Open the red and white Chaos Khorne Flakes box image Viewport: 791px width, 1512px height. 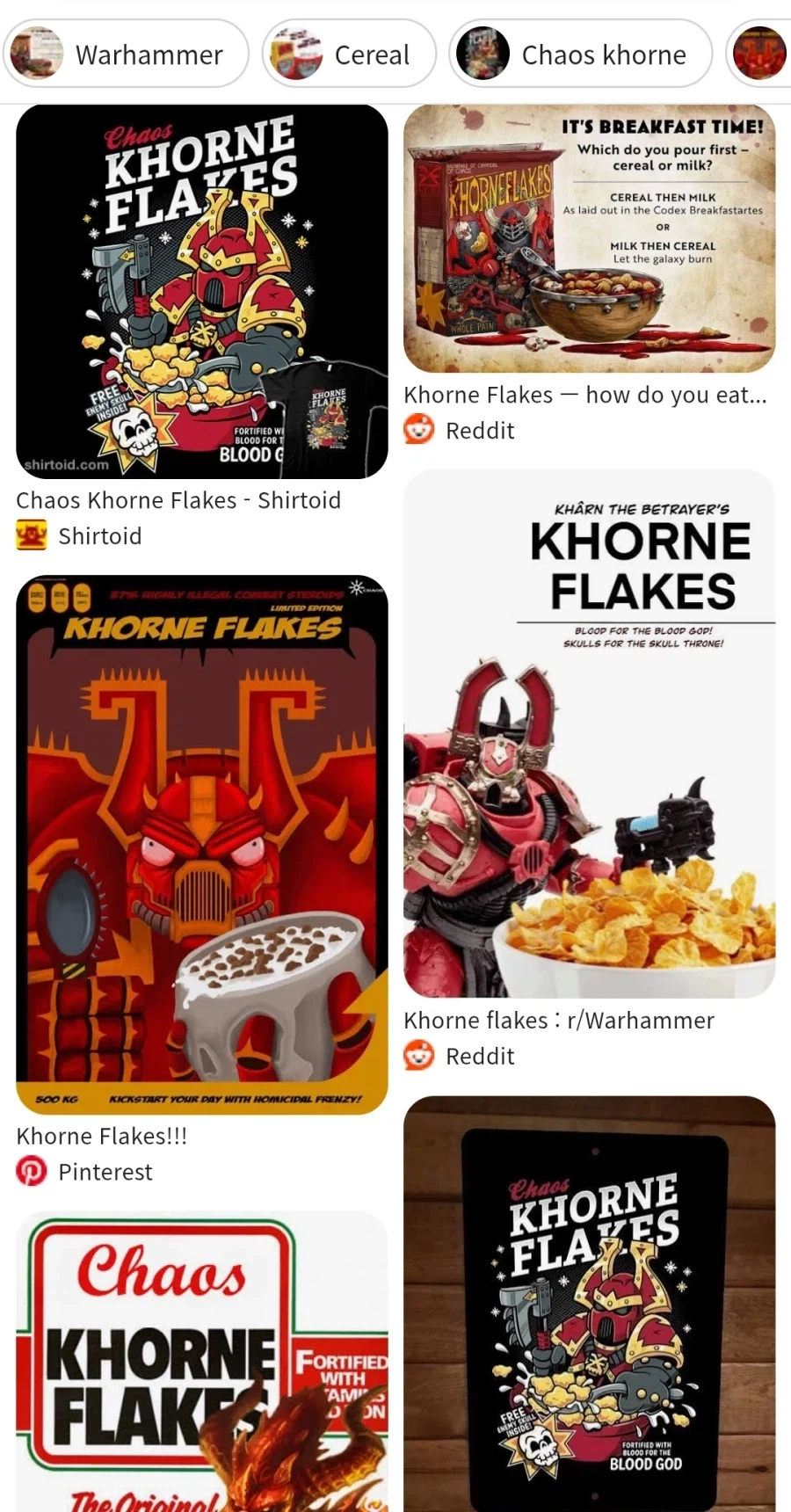201,1363
